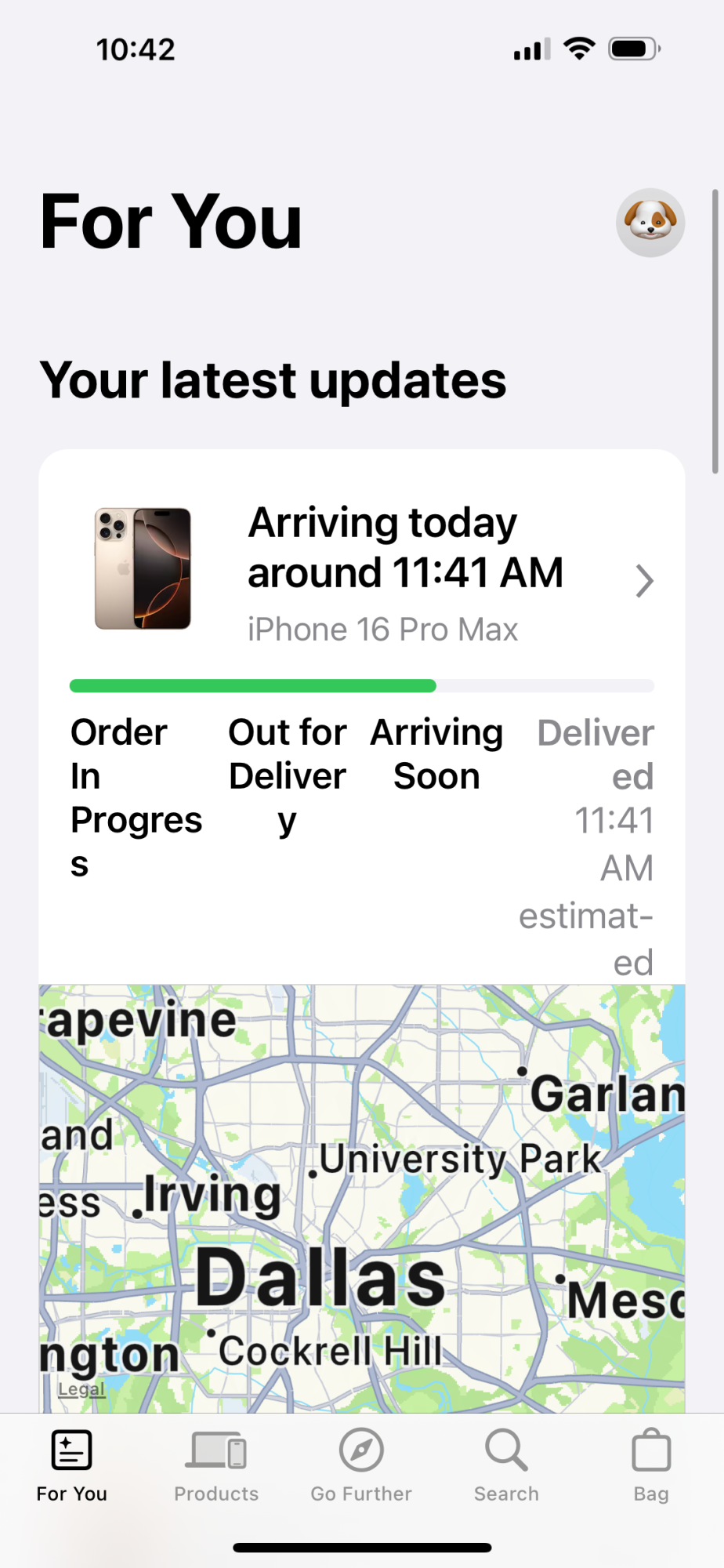
Task: Open the Bag tab
Action: [x=651, y=1465]
